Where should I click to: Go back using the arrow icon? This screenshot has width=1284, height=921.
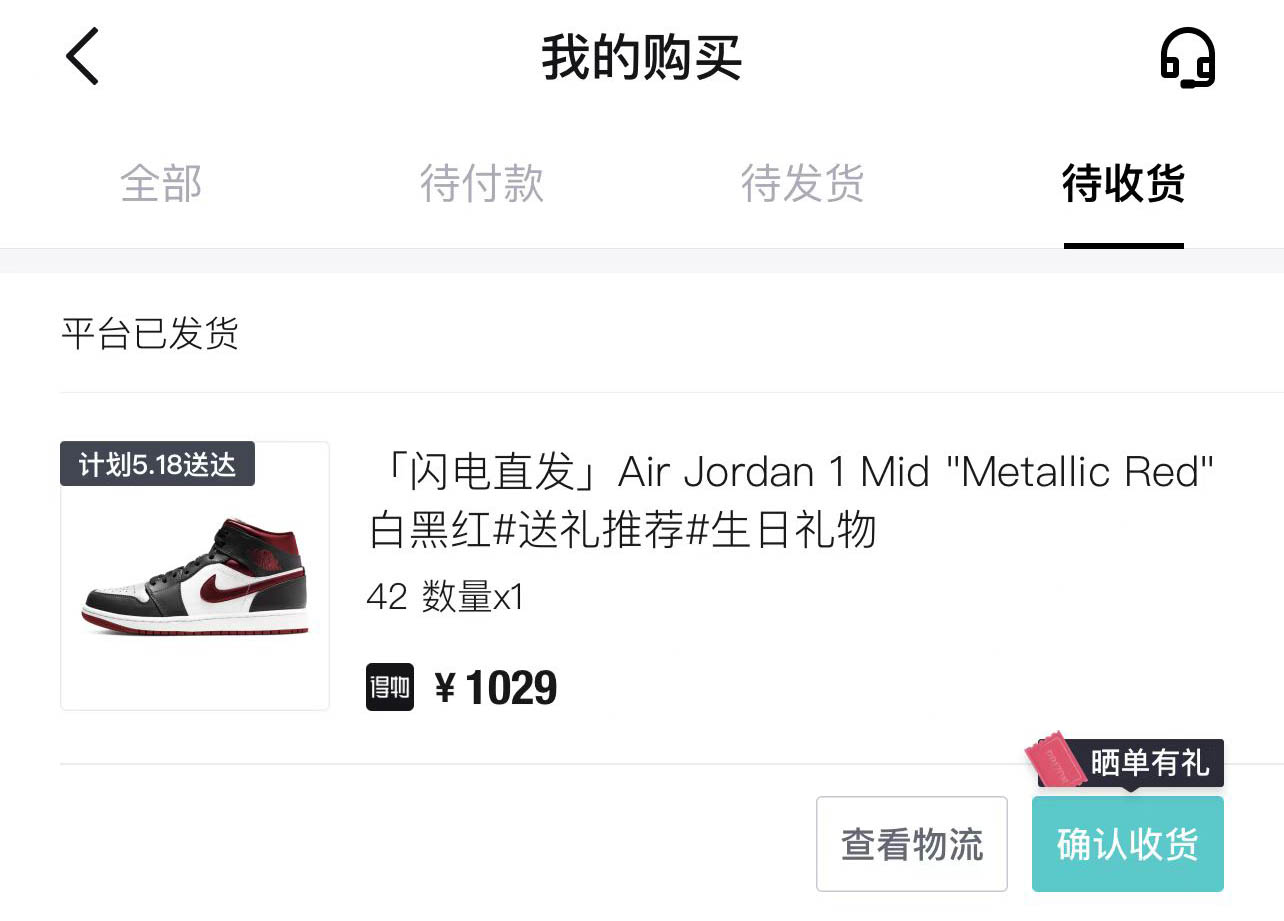point(82,57)
